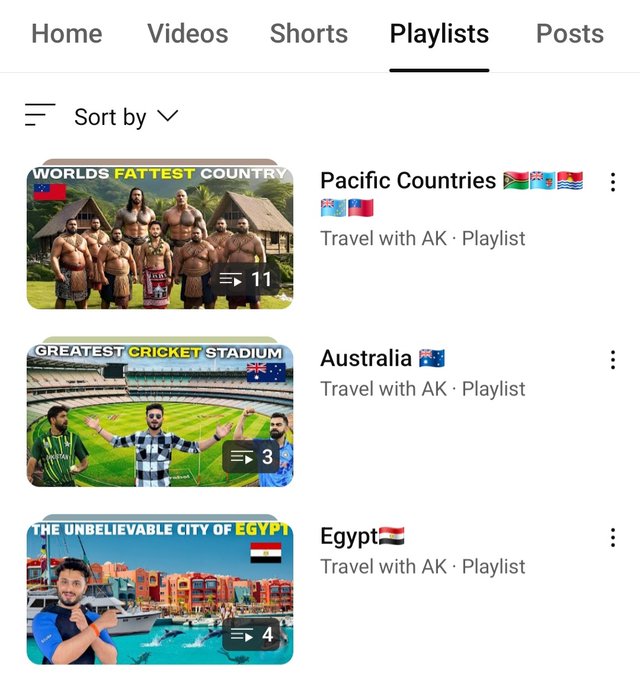Open the Pacific Countries playlist thumbnail
The width and height of the screenshot is (640, 679).
coord(160,234)
